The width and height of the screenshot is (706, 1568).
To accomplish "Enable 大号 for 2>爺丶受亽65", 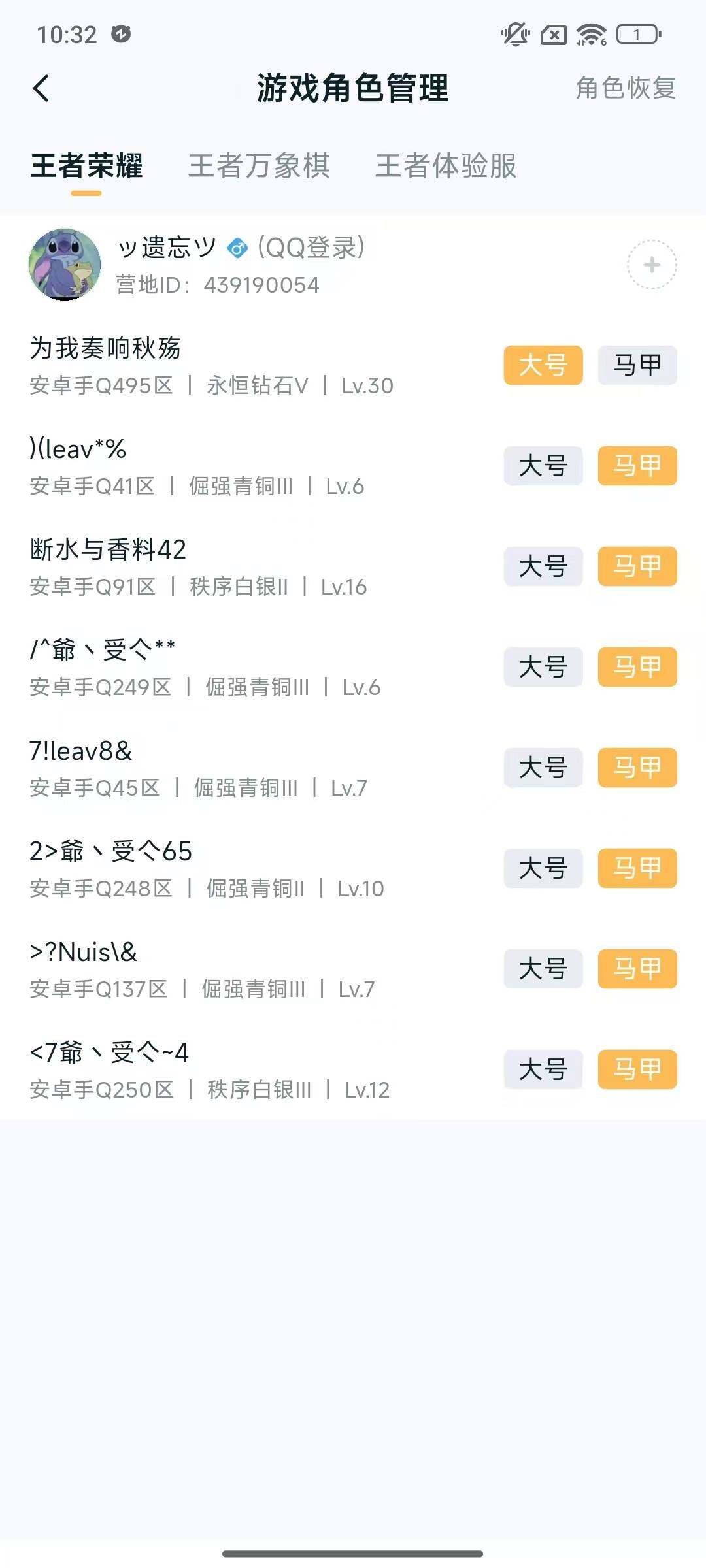I will 543,869.
